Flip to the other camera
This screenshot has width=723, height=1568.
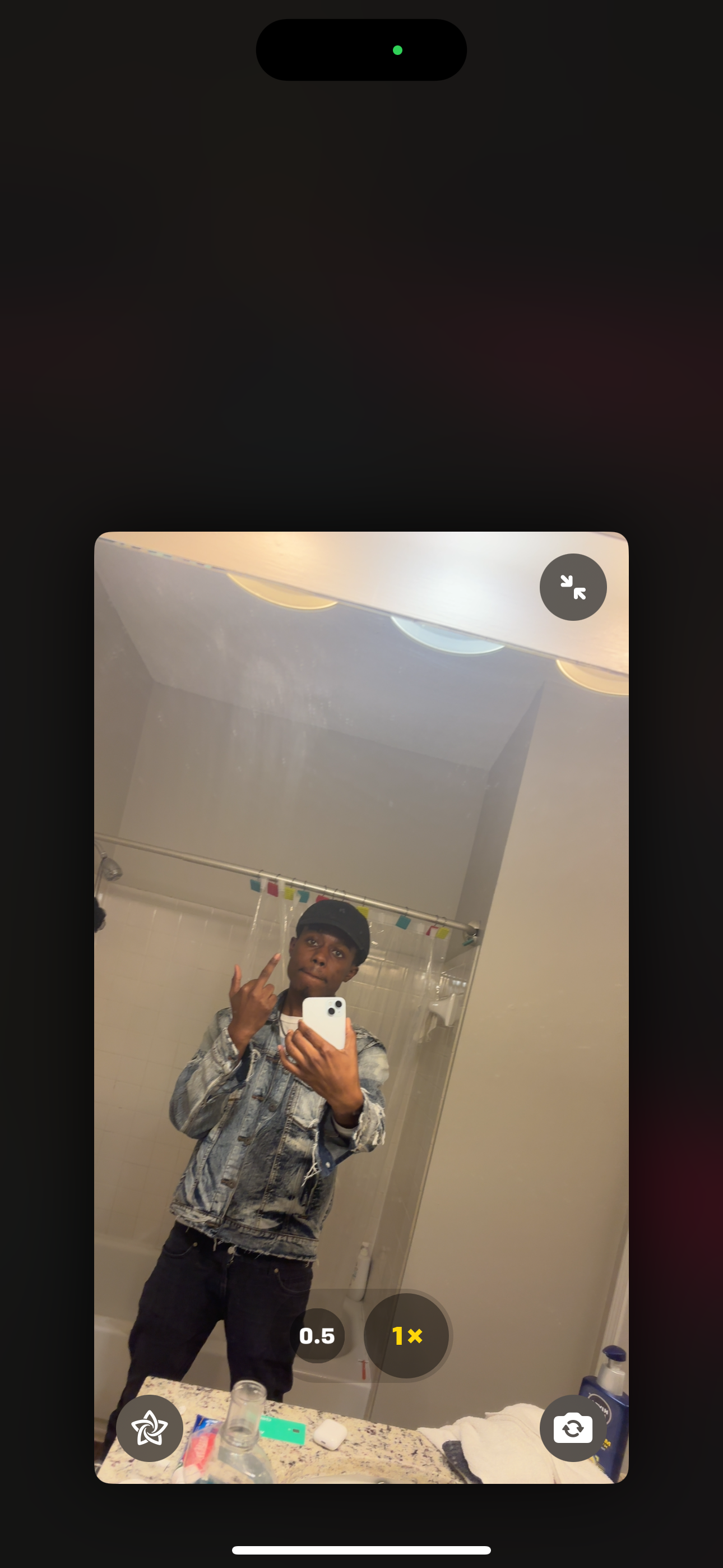pyautogui.click(x=573, y=1427)
